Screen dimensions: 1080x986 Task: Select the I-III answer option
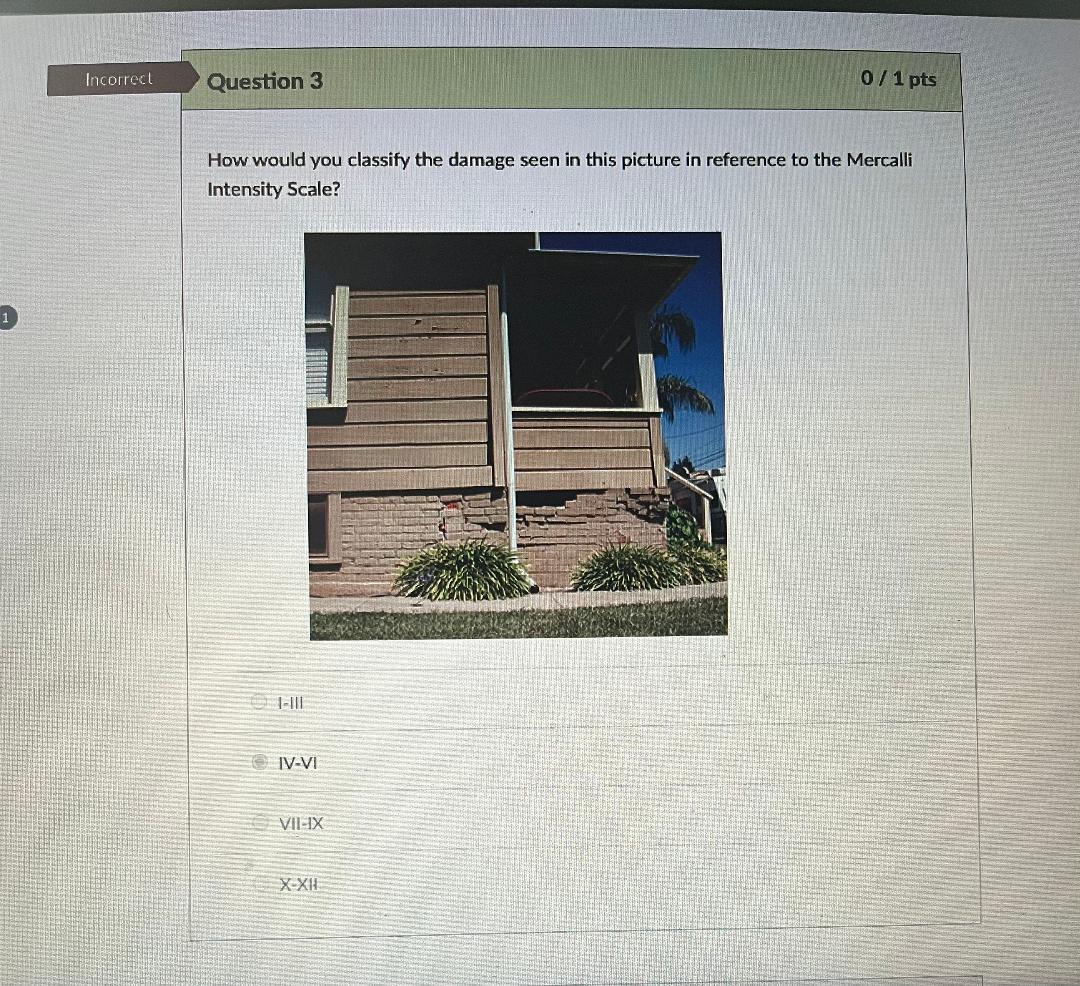click(261, 703)
